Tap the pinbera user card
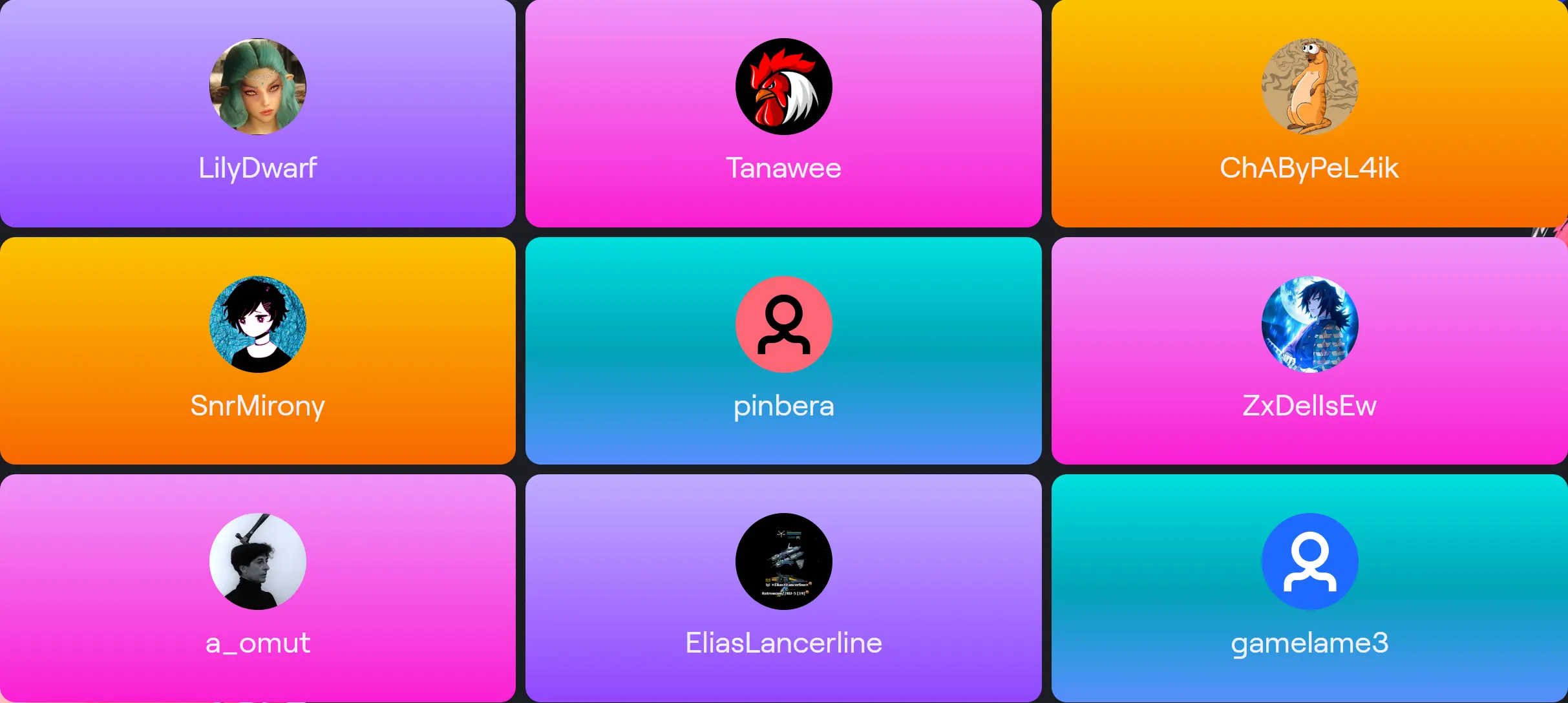This screenshot has width=1568, height=703. point(783,350)
